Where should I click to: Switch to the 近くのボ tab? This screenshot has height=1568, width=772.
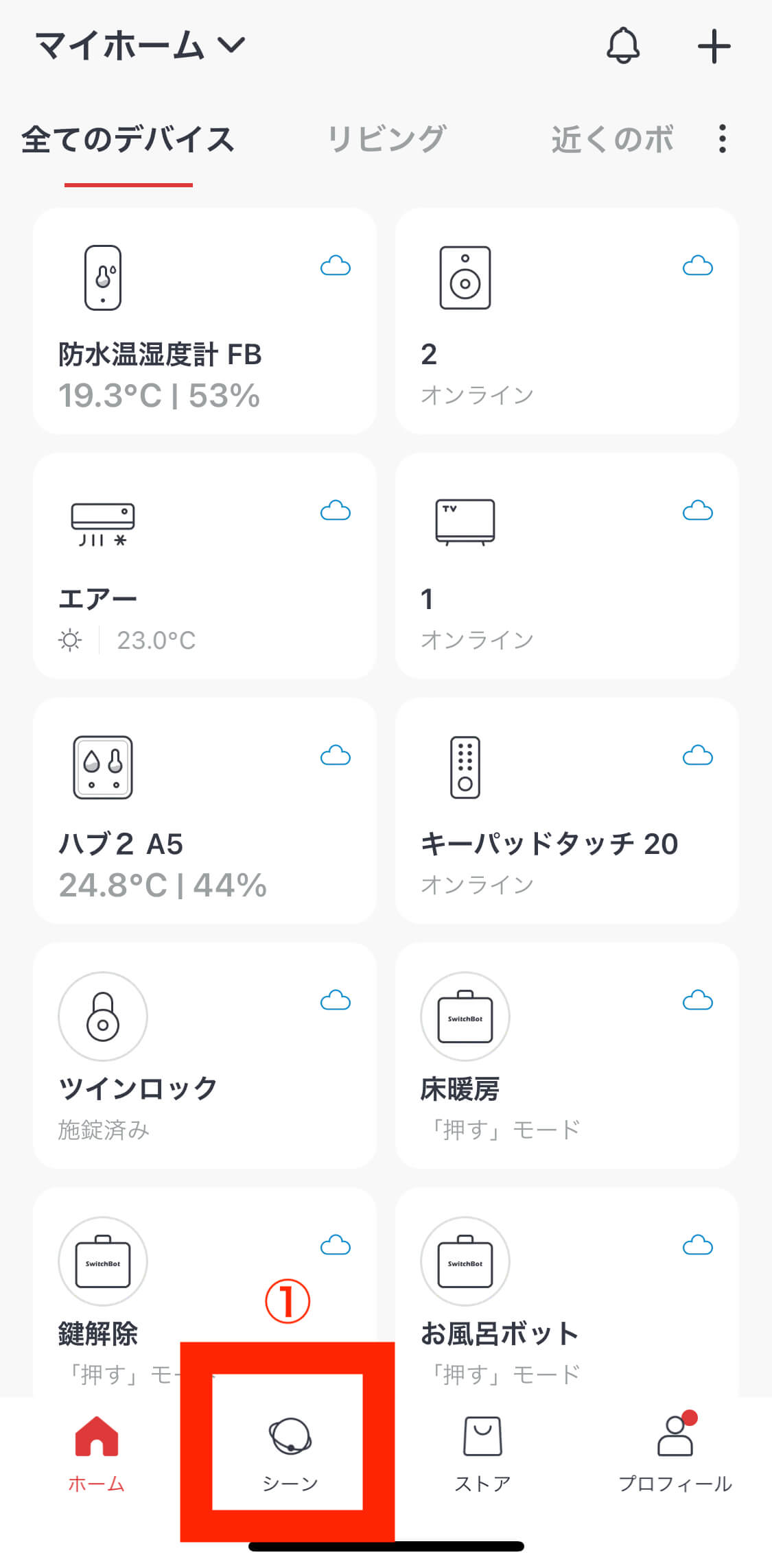(x=612, y=139)
